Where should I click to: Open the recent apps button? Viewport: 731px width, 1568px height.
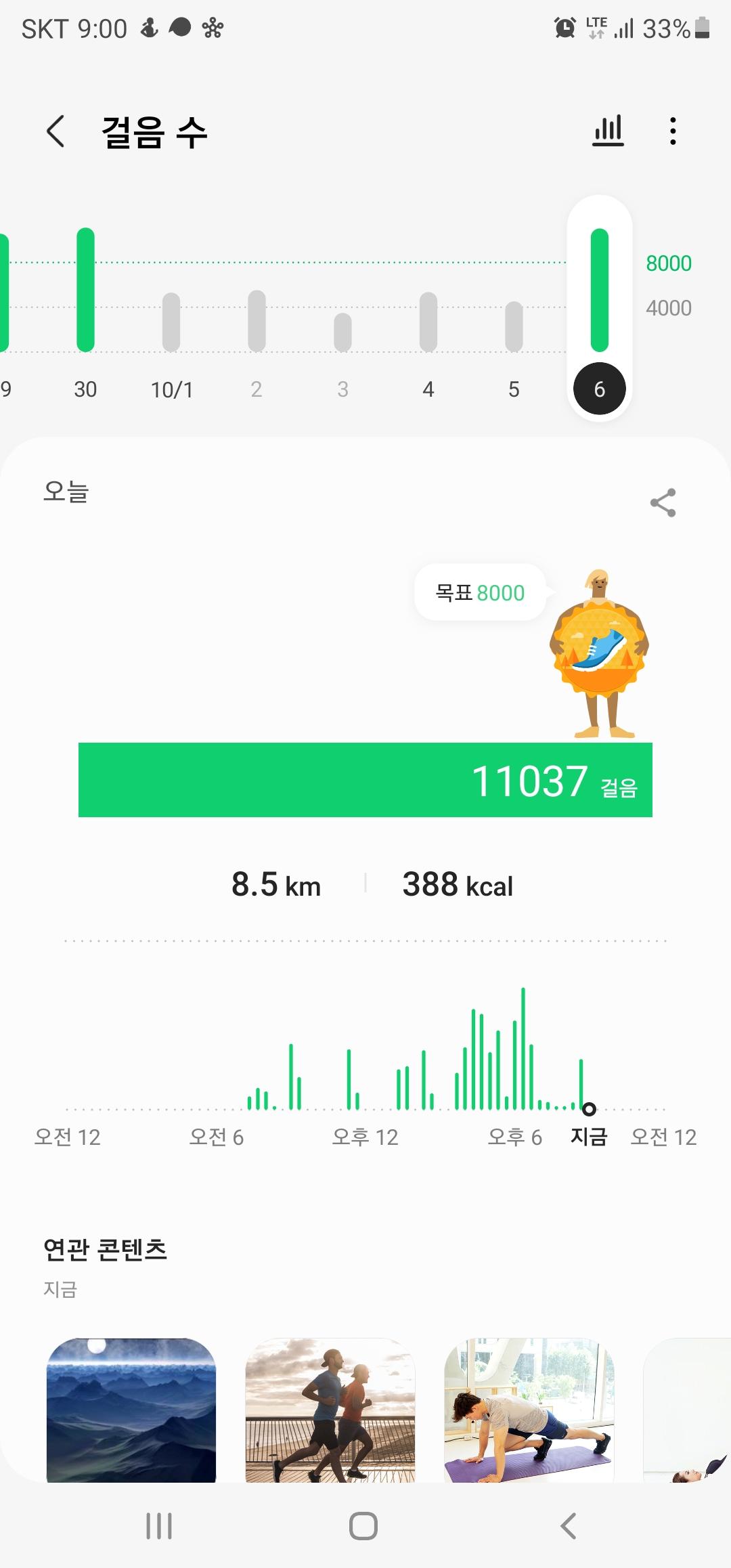pyautogui.click(x=159, y=1526)
